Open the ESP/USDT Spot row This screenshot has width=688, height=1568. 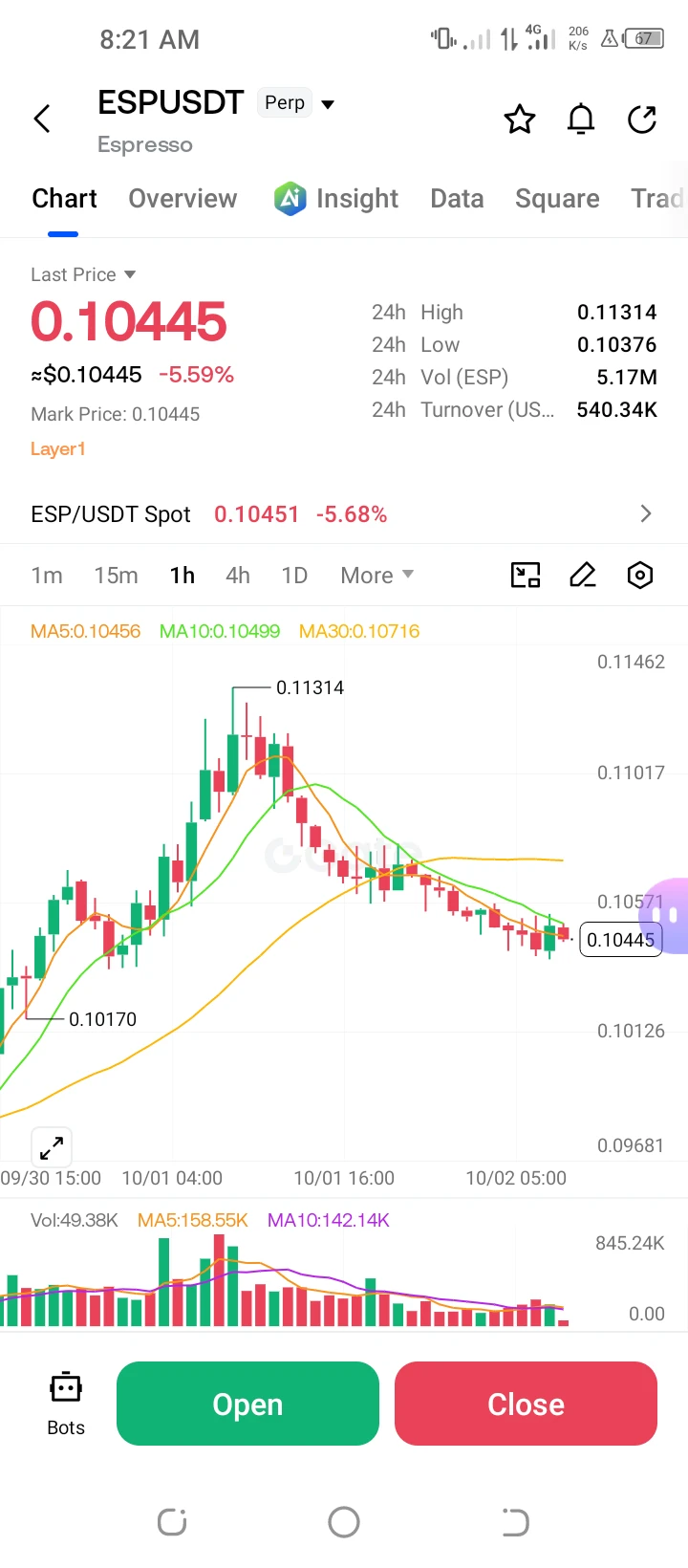point(344,514)
